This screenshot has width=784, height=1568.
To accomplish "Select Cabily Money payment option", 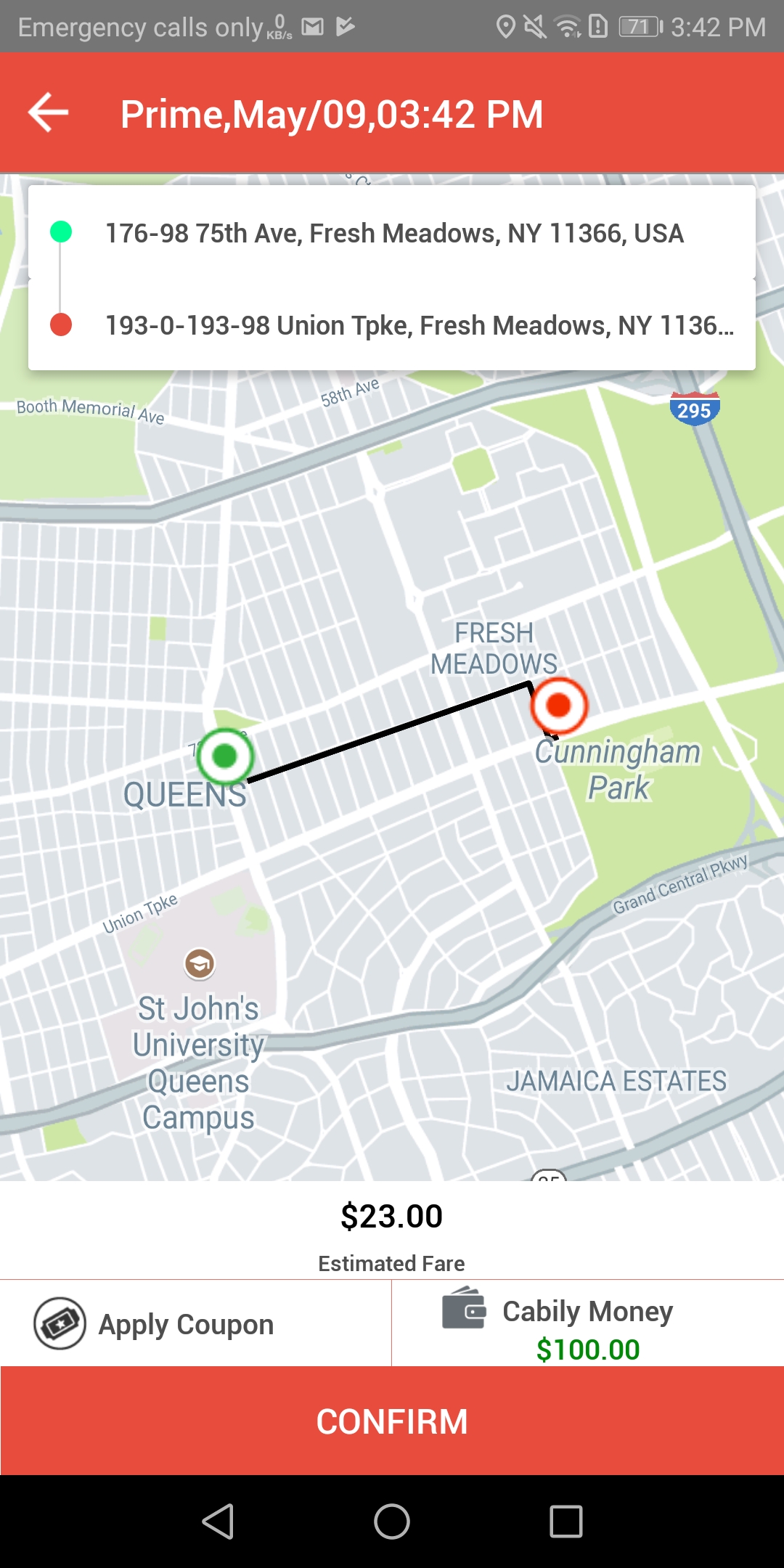I will (587, 1323).
